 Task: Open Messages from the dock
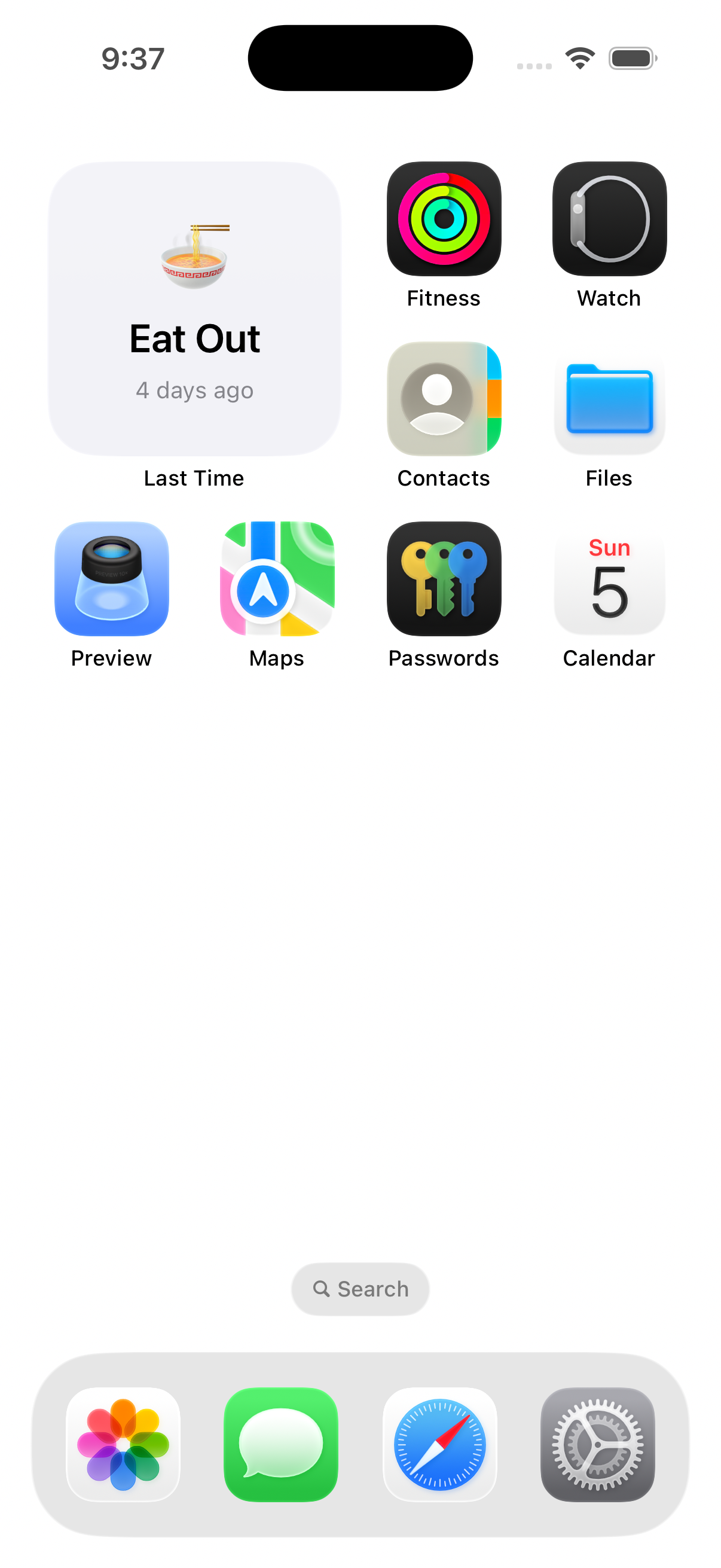279,1445
